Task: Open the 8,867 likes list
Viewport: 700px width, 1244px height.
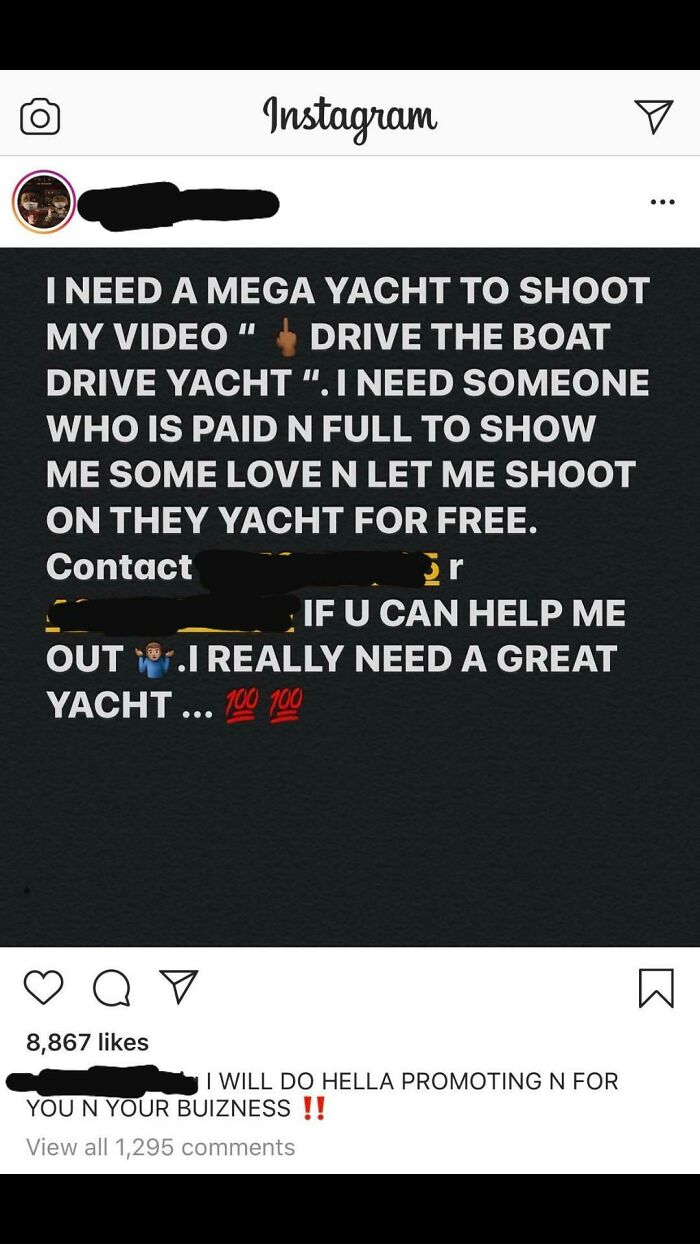Action: pos(88,1042)
